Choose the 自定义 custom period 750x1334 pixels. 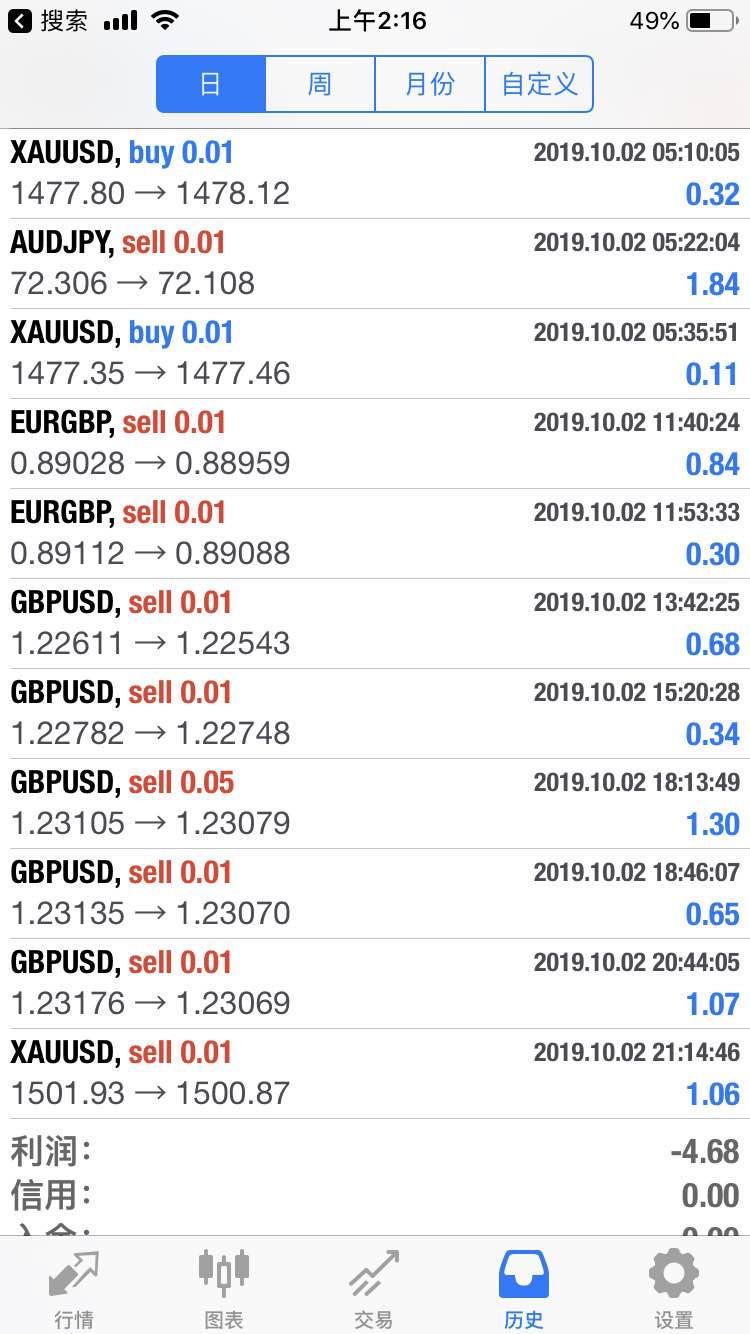click(x=539, y=84)
